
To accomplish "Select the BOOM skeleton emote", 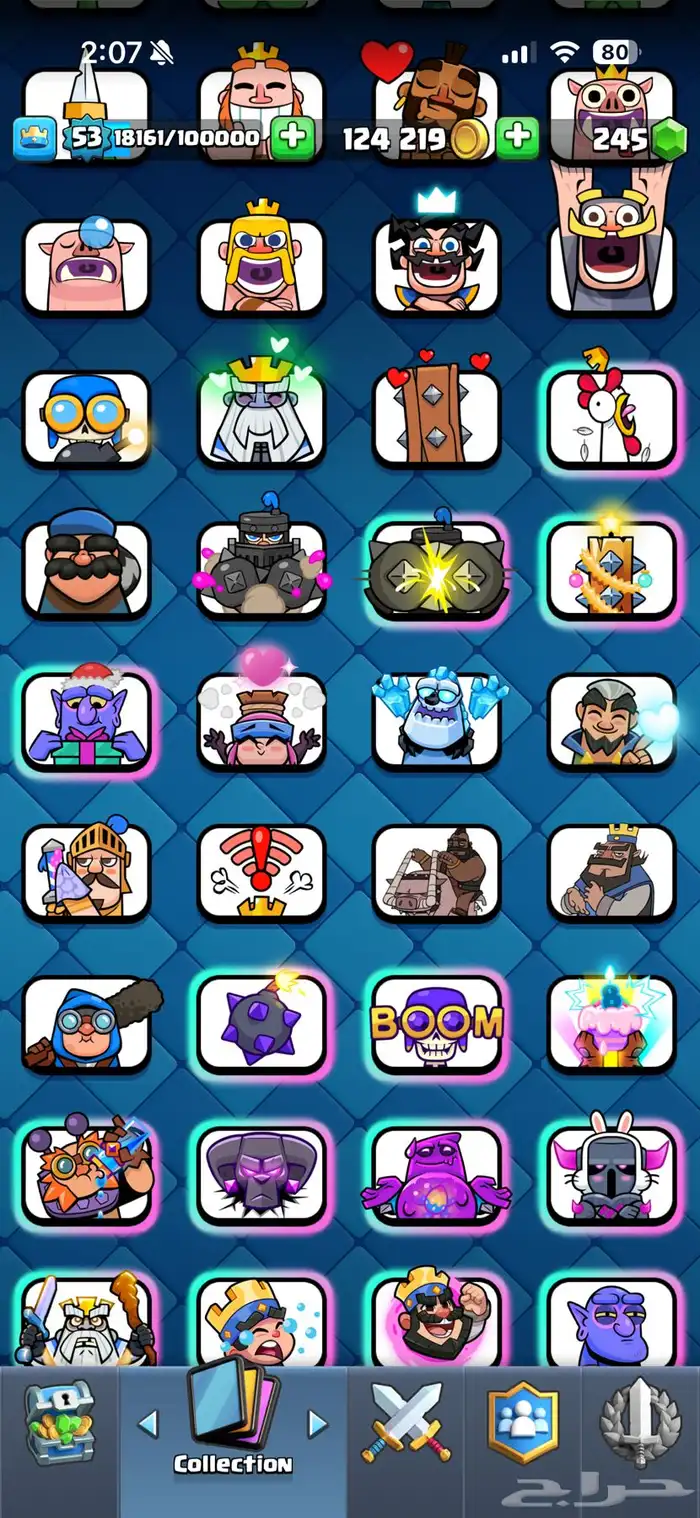I will tap(436, 1023).
